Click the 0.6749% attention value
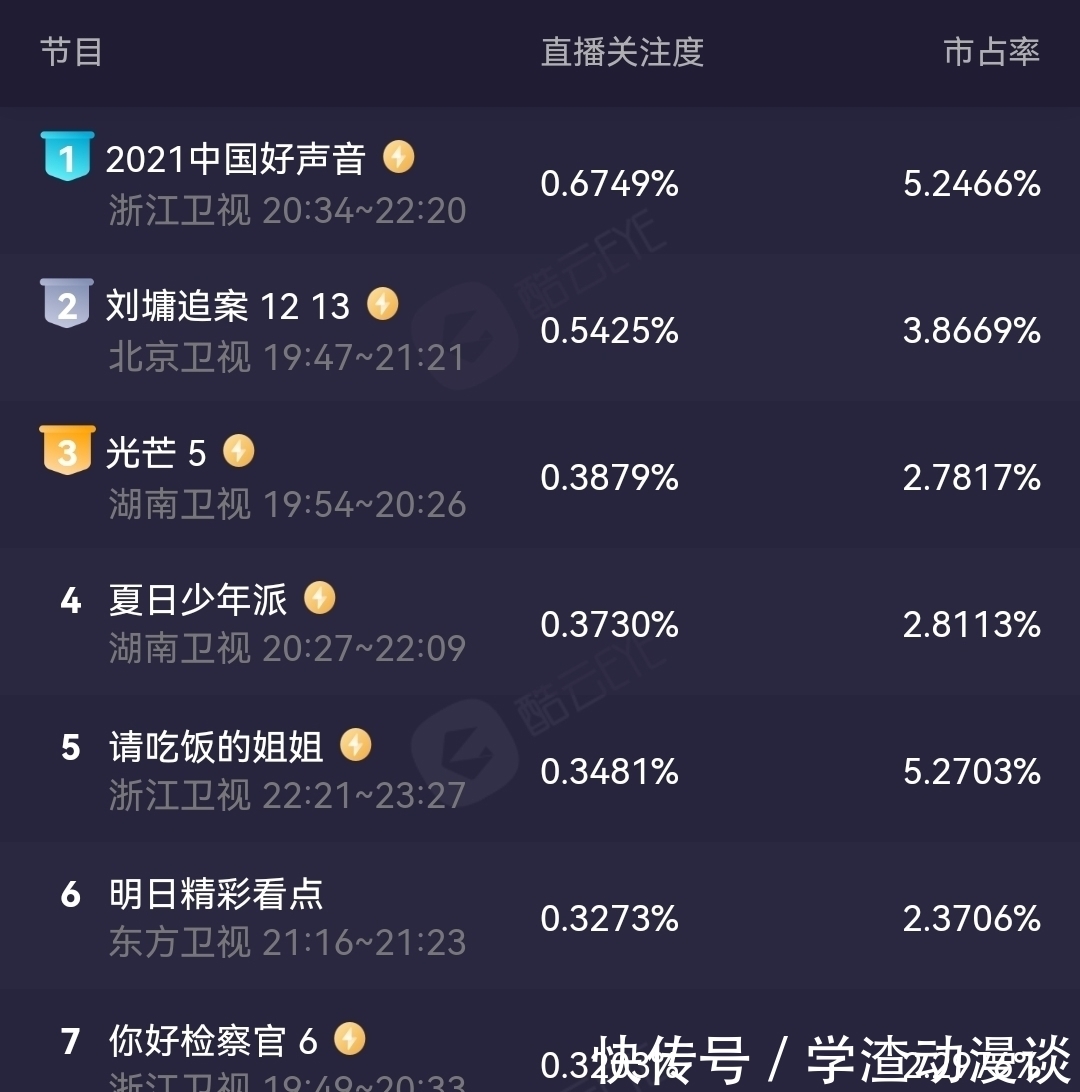Screen dimensions: 1080x1092 click(x=609, y=183)
